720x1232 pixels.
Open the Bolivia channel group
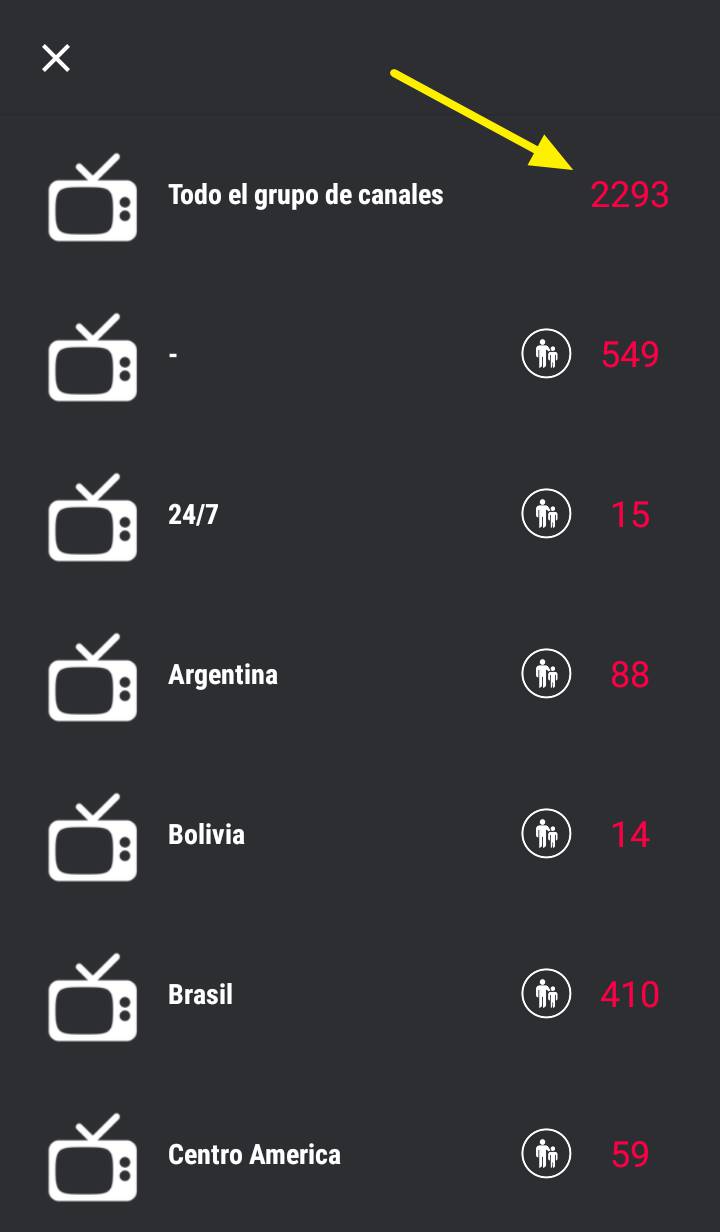[206, 835]
